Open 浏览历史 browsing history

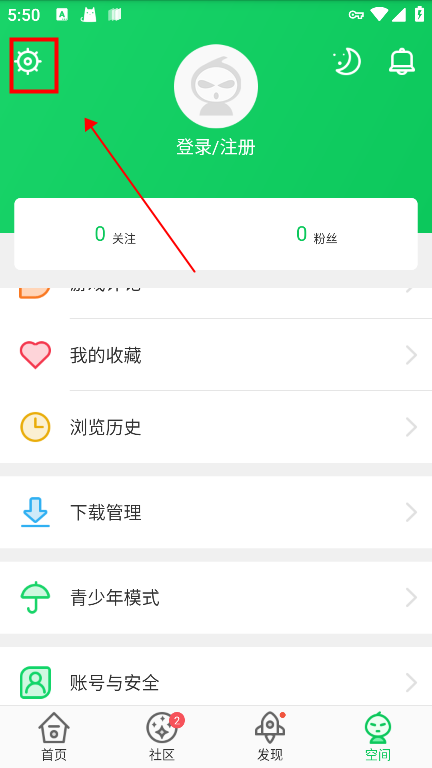pyautogui.click(x=216, y=427)
